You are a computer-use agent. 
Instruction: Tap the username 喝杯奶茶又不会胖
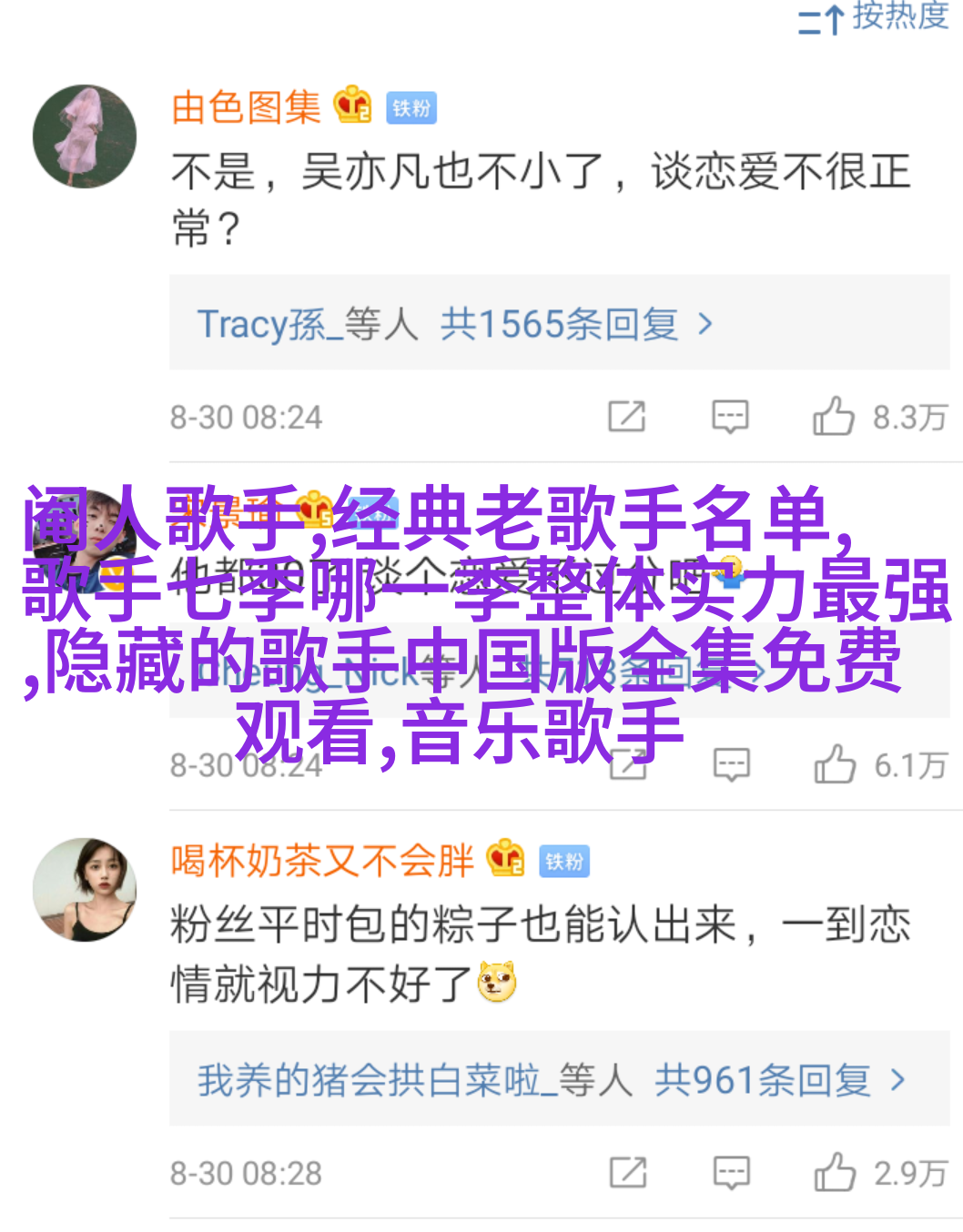coord(322,861)
